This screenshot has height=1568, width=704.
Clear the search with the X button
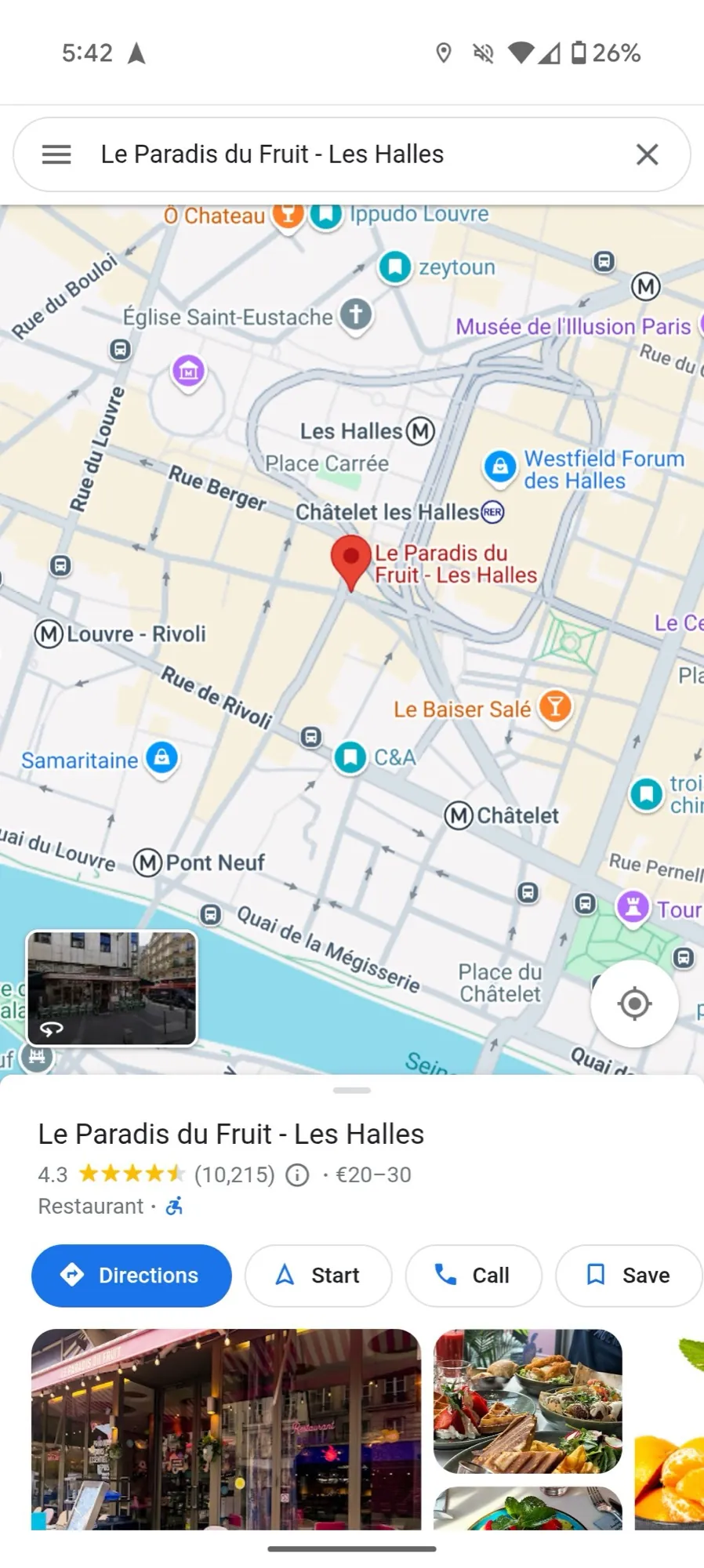pyautogui.click(x=647, y=154)
